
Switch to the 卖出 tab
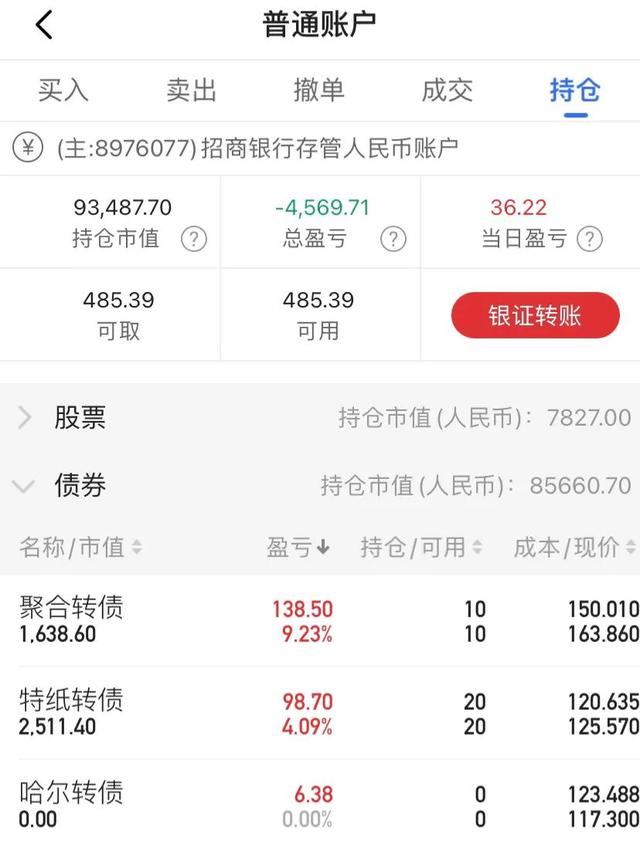[191, 90]
